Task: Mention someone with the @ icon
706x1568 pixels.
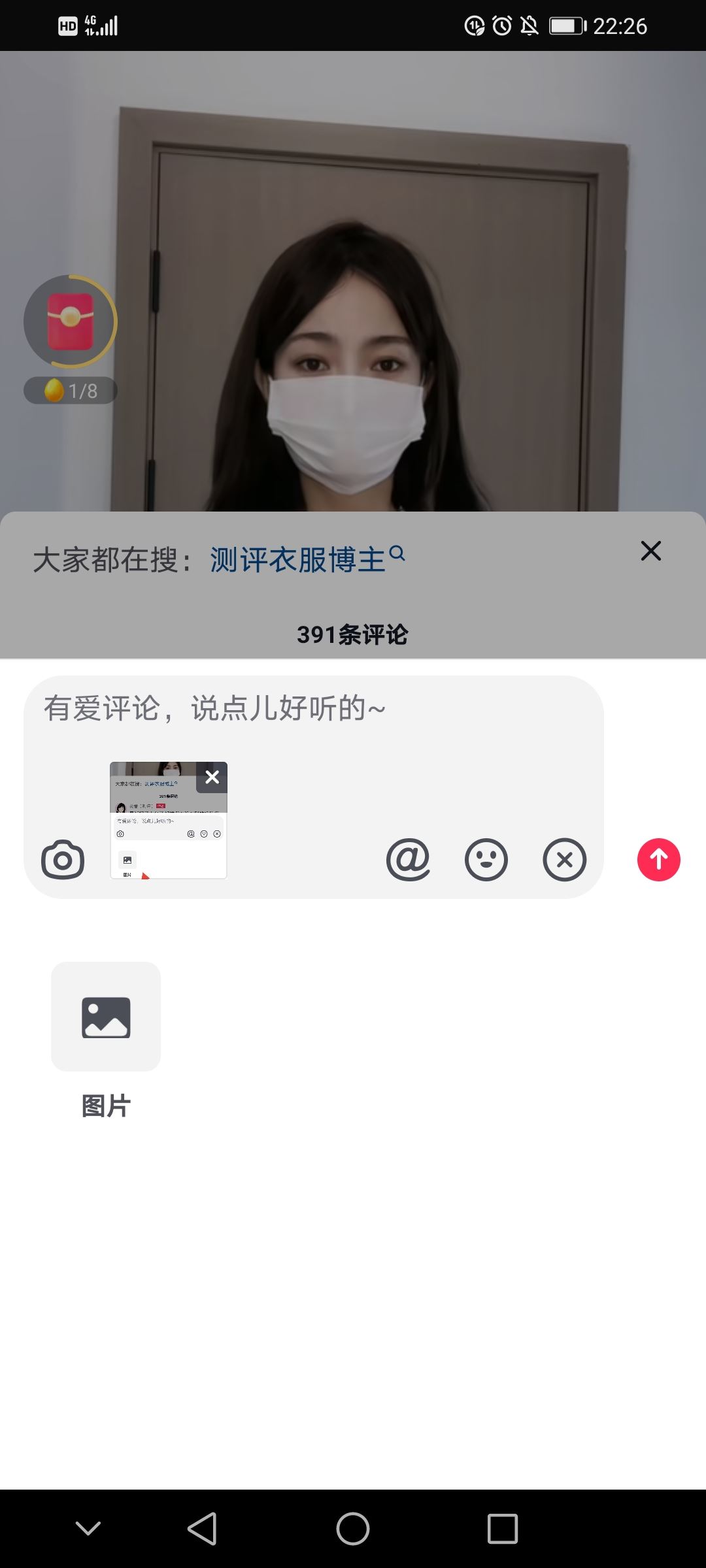Action: (x=408, y=860)
